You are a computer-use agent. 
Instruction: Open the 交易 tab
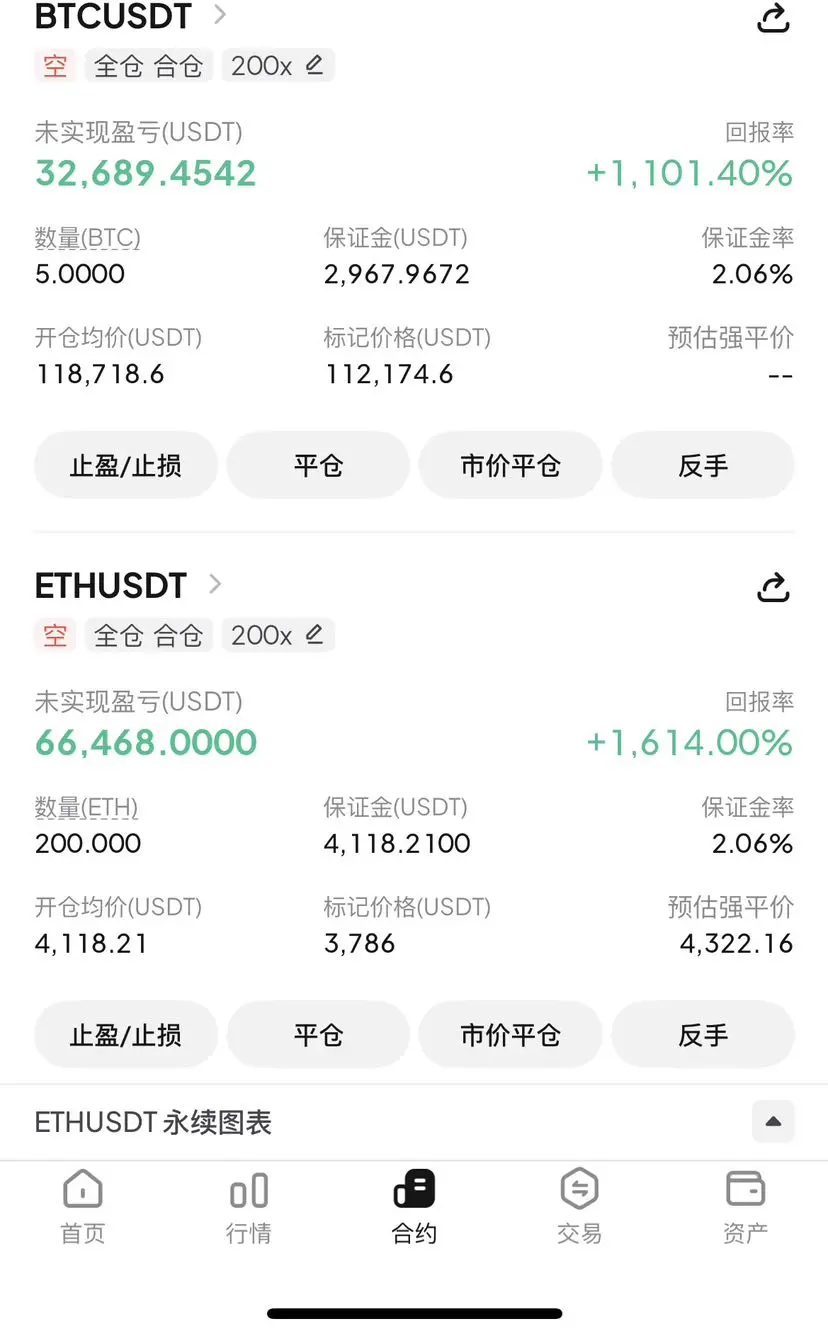(580, 1206)
